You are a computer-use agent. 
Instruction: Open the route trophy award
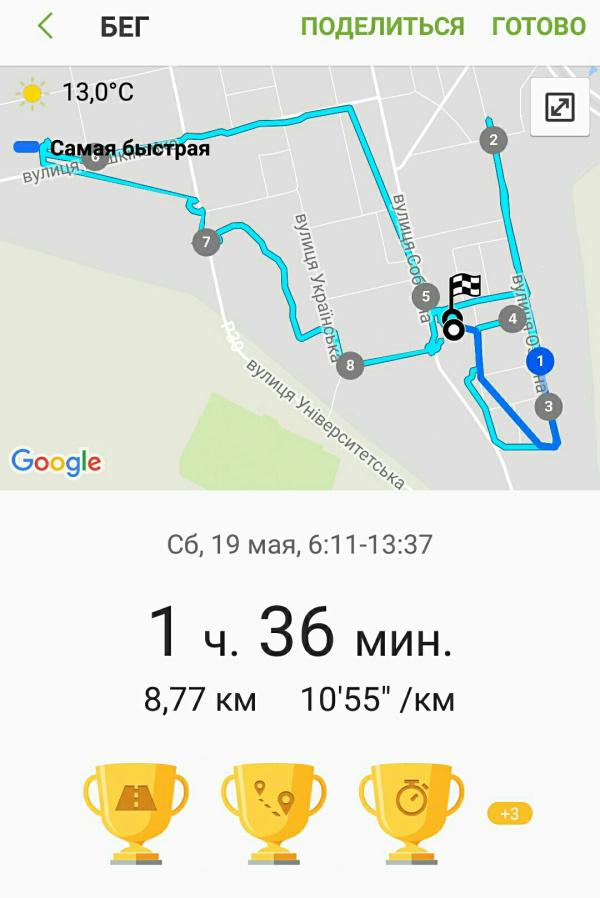pos(273,812)
